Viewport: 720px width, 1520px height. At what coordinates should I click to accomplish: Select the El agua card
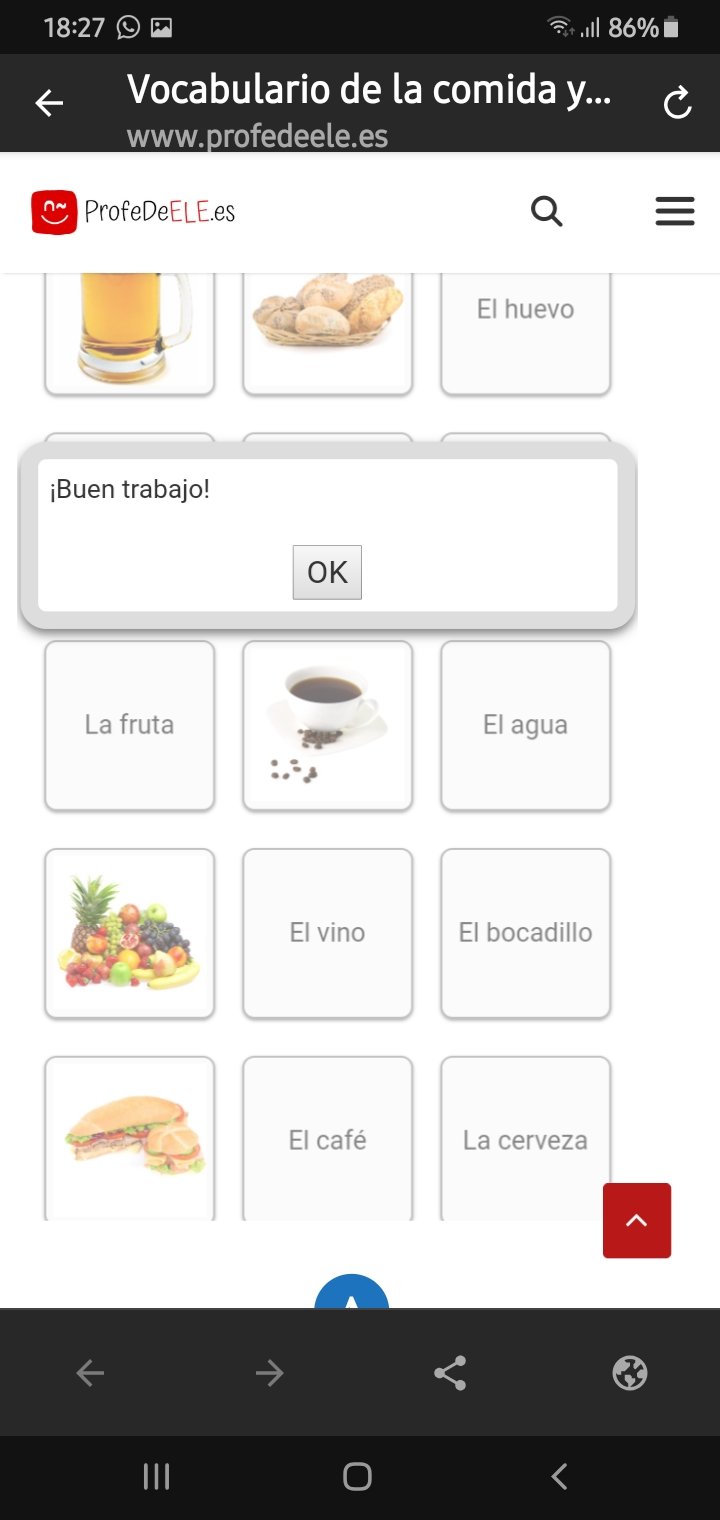525,725
